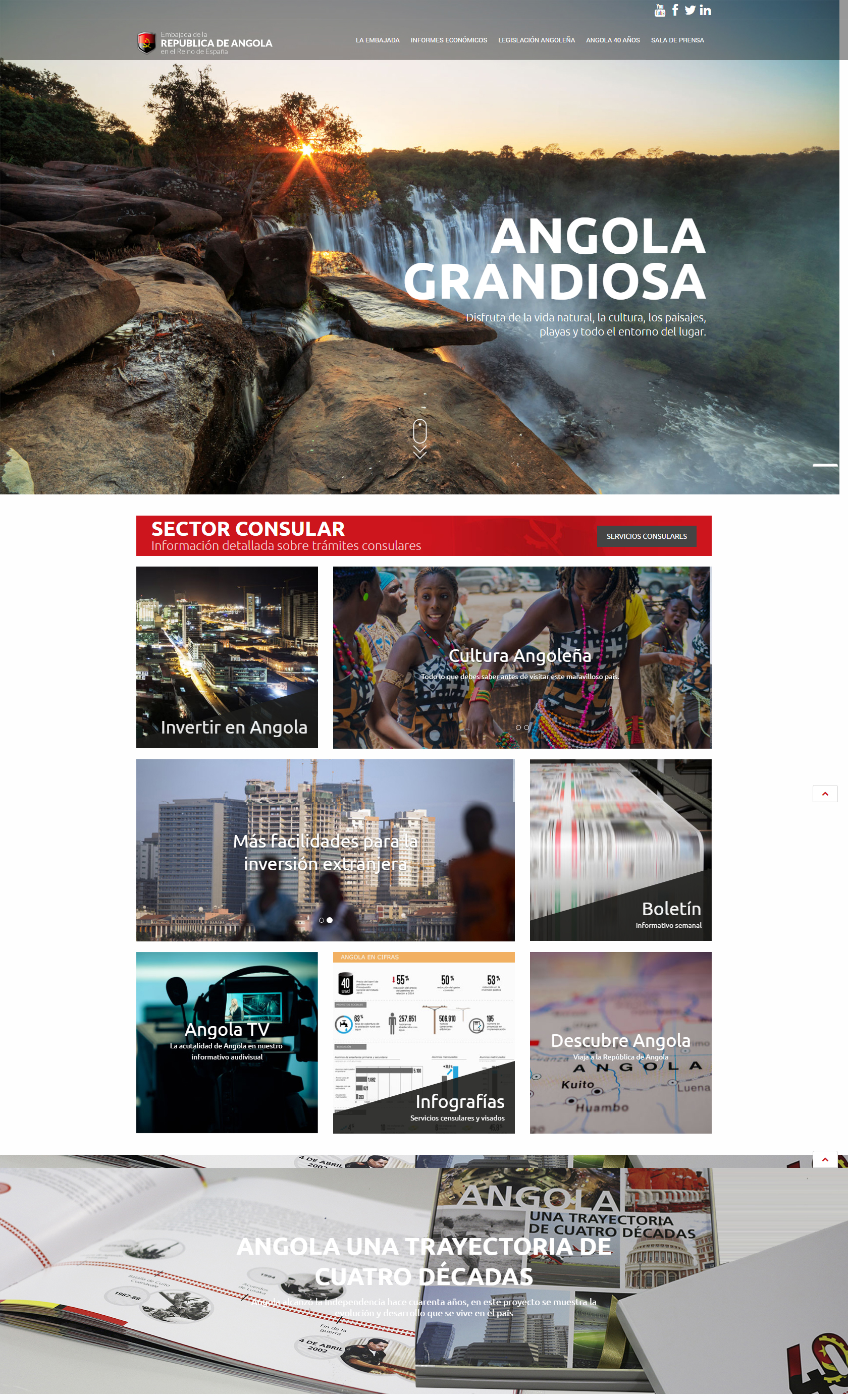Go to La Embajada menu
This screenshot has height=1400, width=848.
pos(378,40)
